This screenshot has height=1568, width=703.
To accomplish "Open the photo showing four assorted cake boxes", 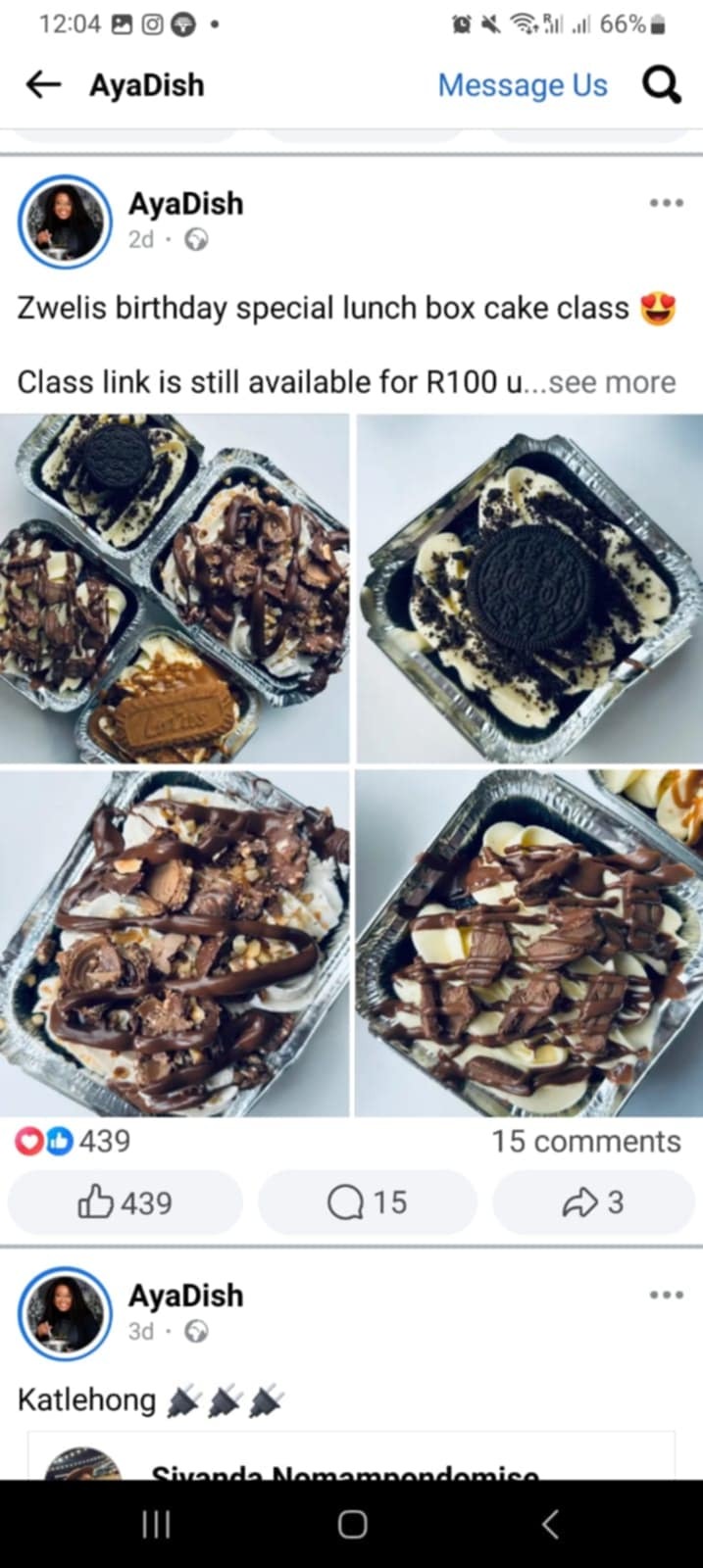I will [175, 588].
